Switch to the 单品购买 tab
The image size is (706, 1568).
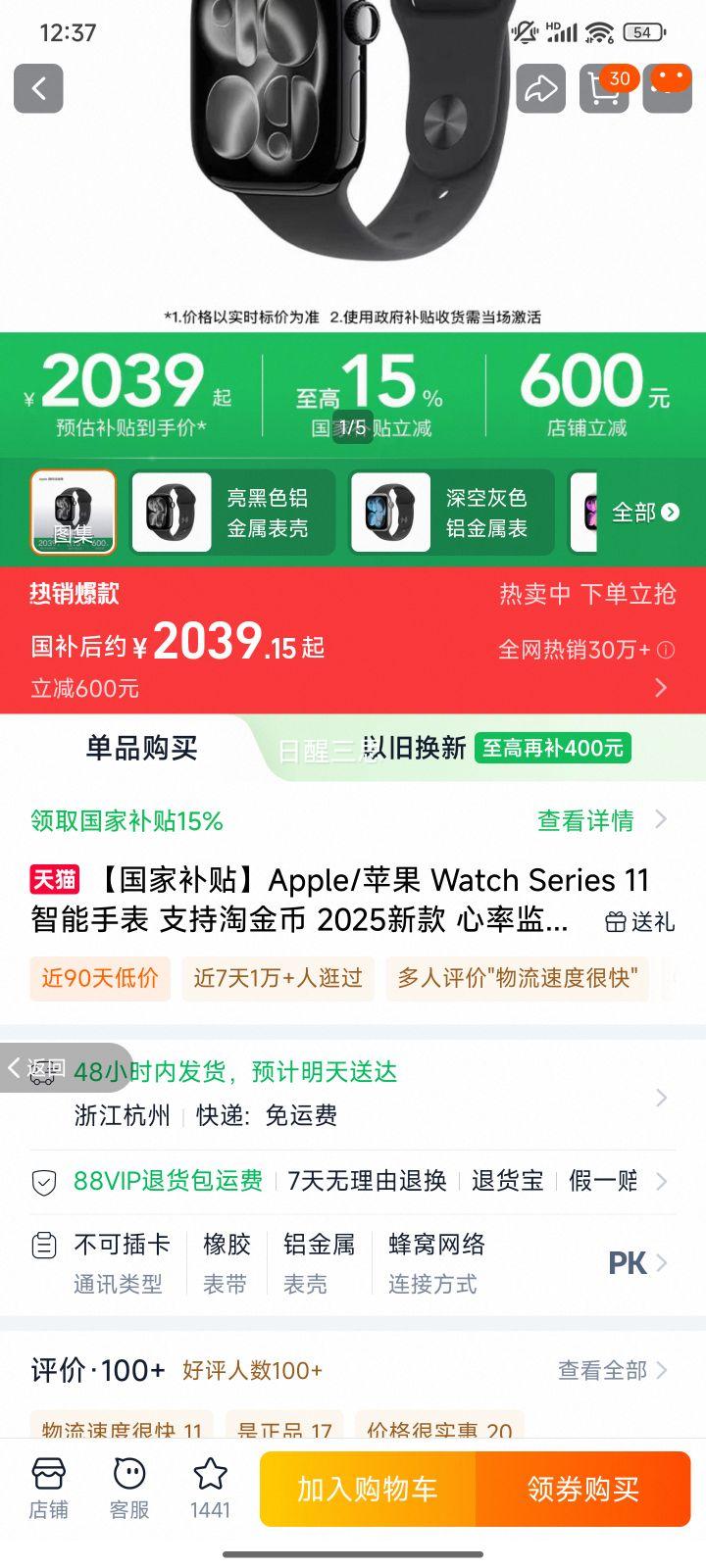pos(143,749)
